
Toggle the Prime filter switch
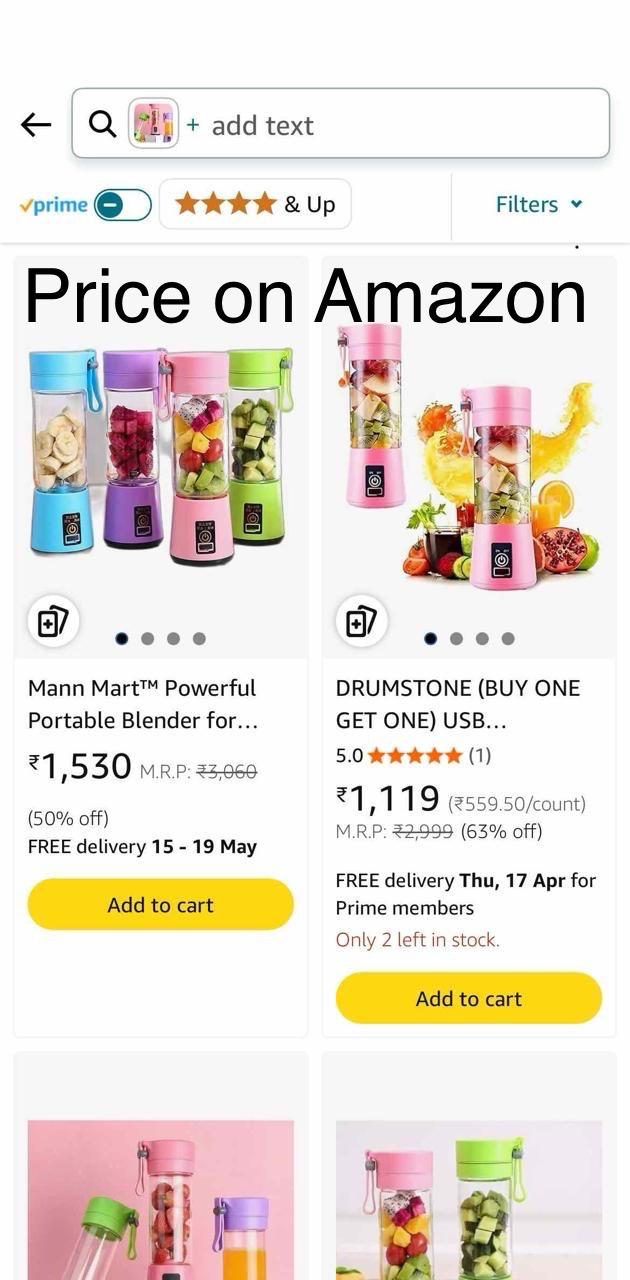pyautogui.click(x=123, y=205)
